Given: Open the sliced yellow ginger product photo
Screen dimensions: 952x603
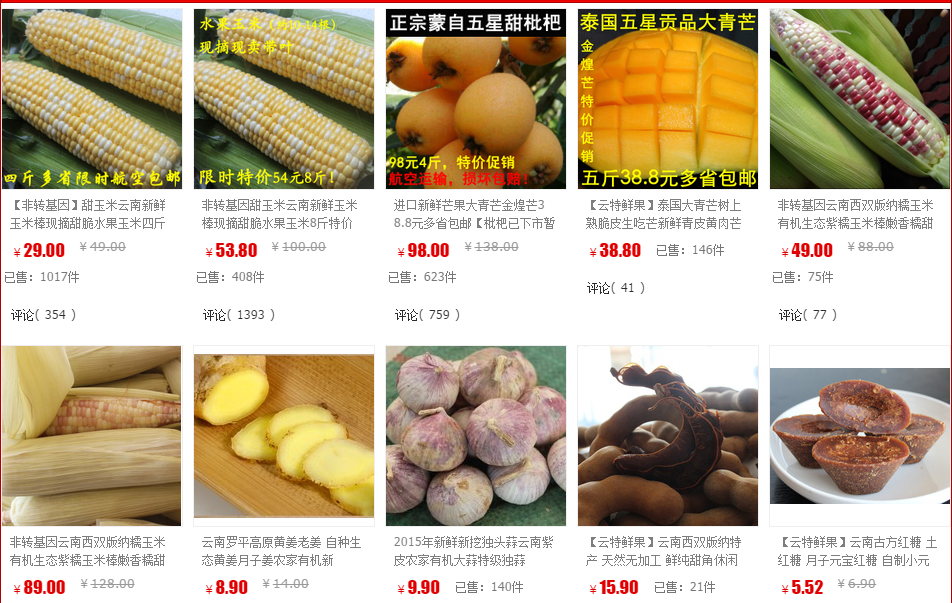Looking at the screenshot, I should click(x=284, y=436).
